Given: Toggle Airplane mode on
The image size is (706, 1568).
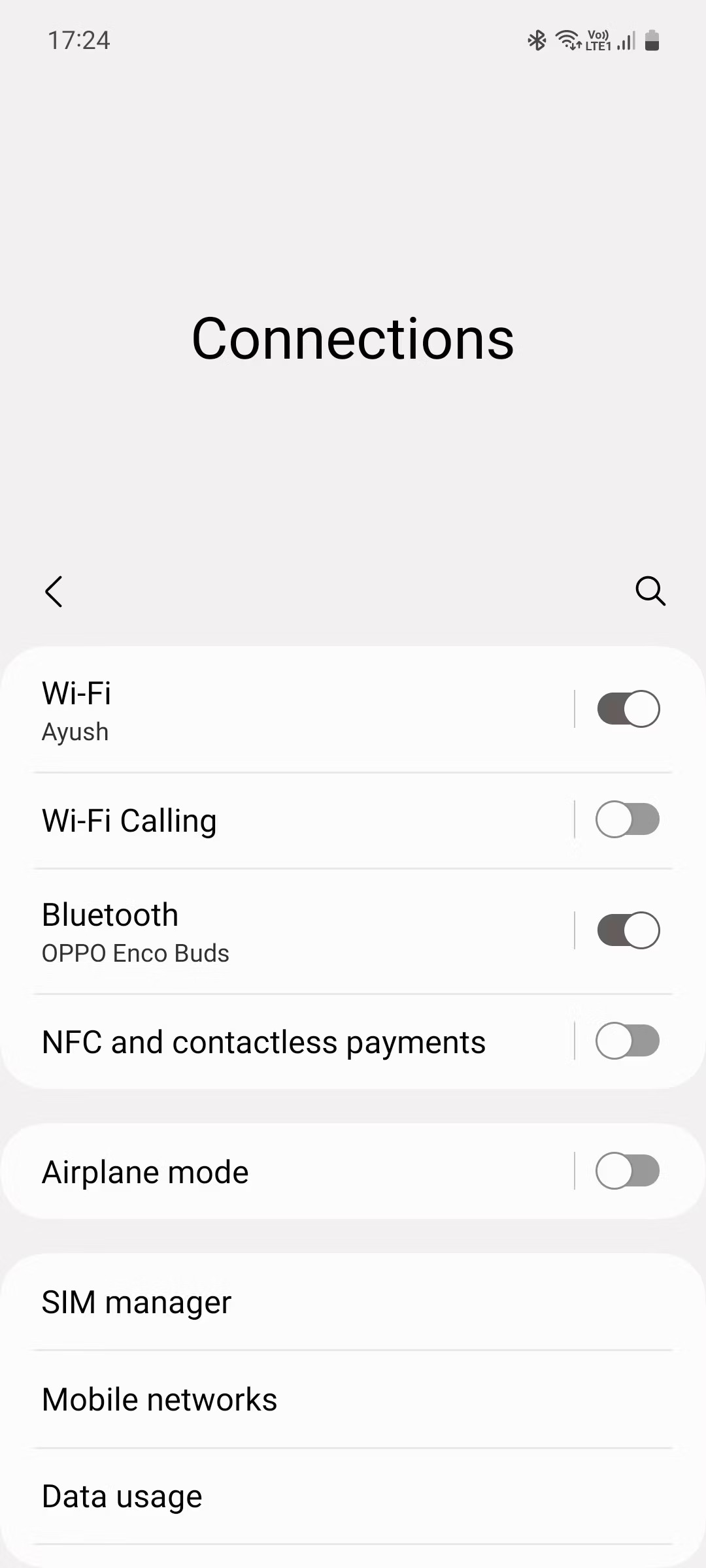Looking at the screenshot, I should [x=628, y=1171].
